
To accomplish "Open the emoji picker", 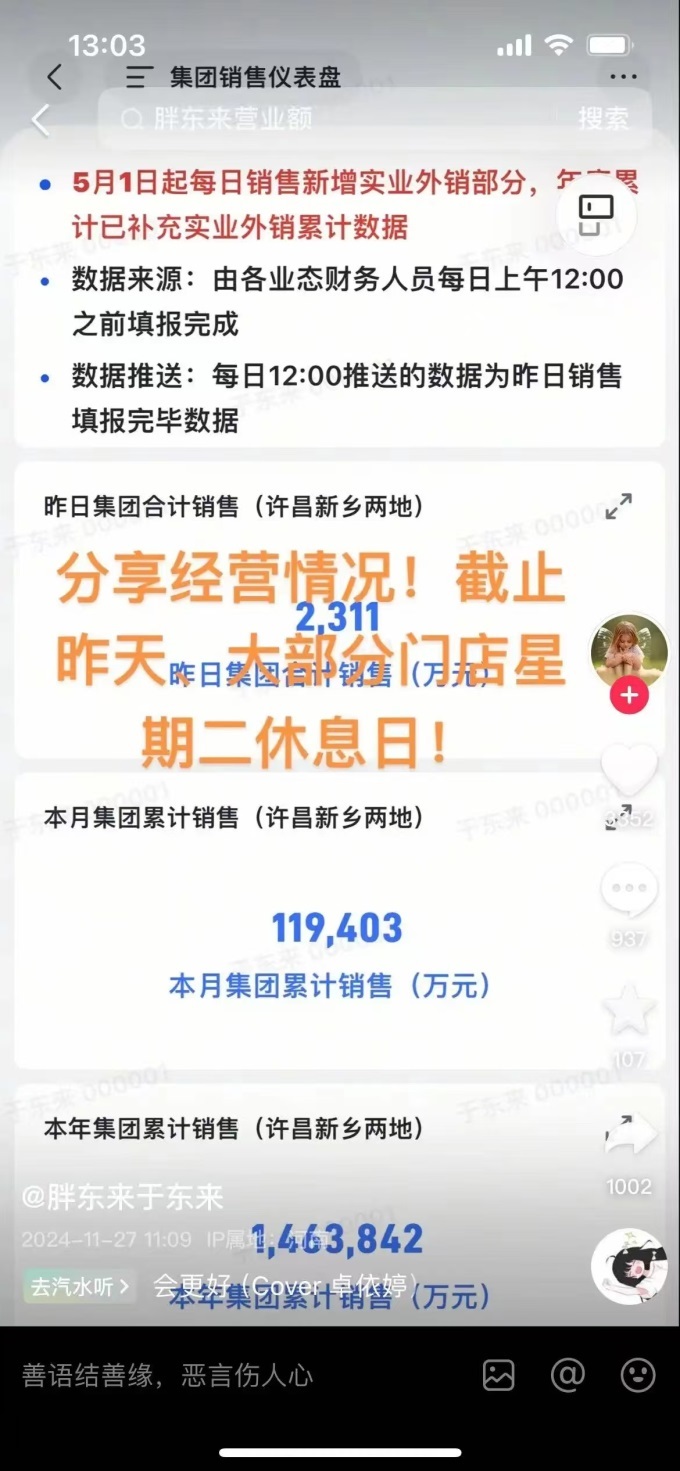I will 638,1375.
